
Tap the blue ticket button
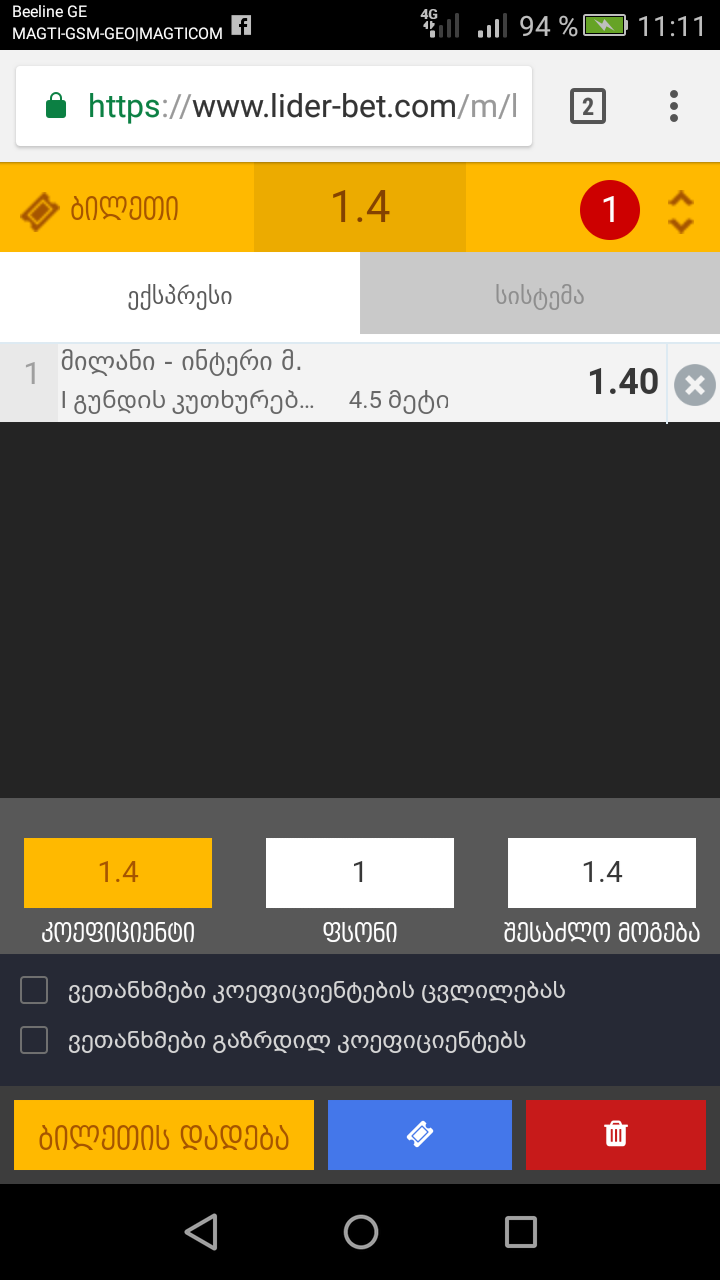[420, 1135]
